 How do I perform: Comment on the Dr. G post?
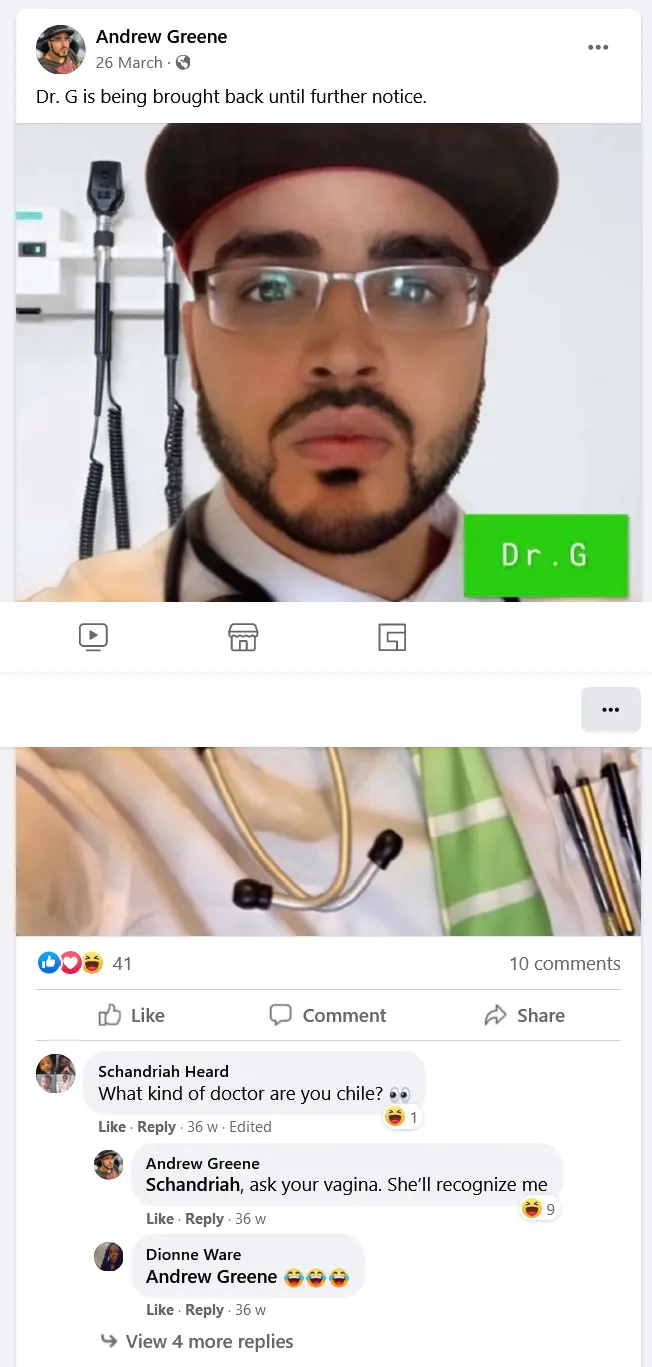[x=328, y=1015]
